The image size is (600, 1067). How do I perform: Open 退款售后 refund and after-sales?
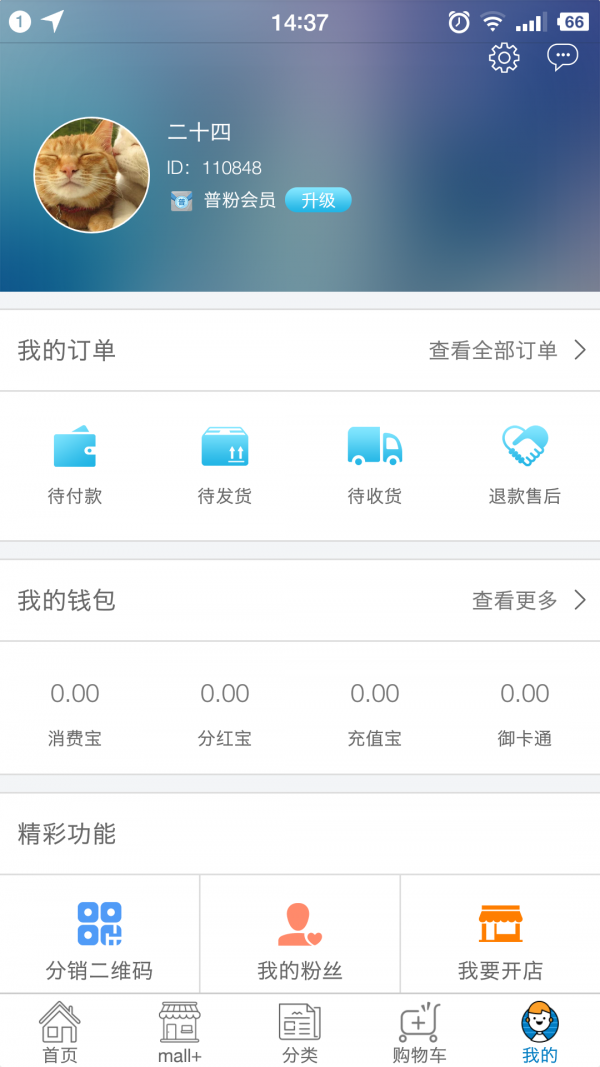(x=525, y=465)
